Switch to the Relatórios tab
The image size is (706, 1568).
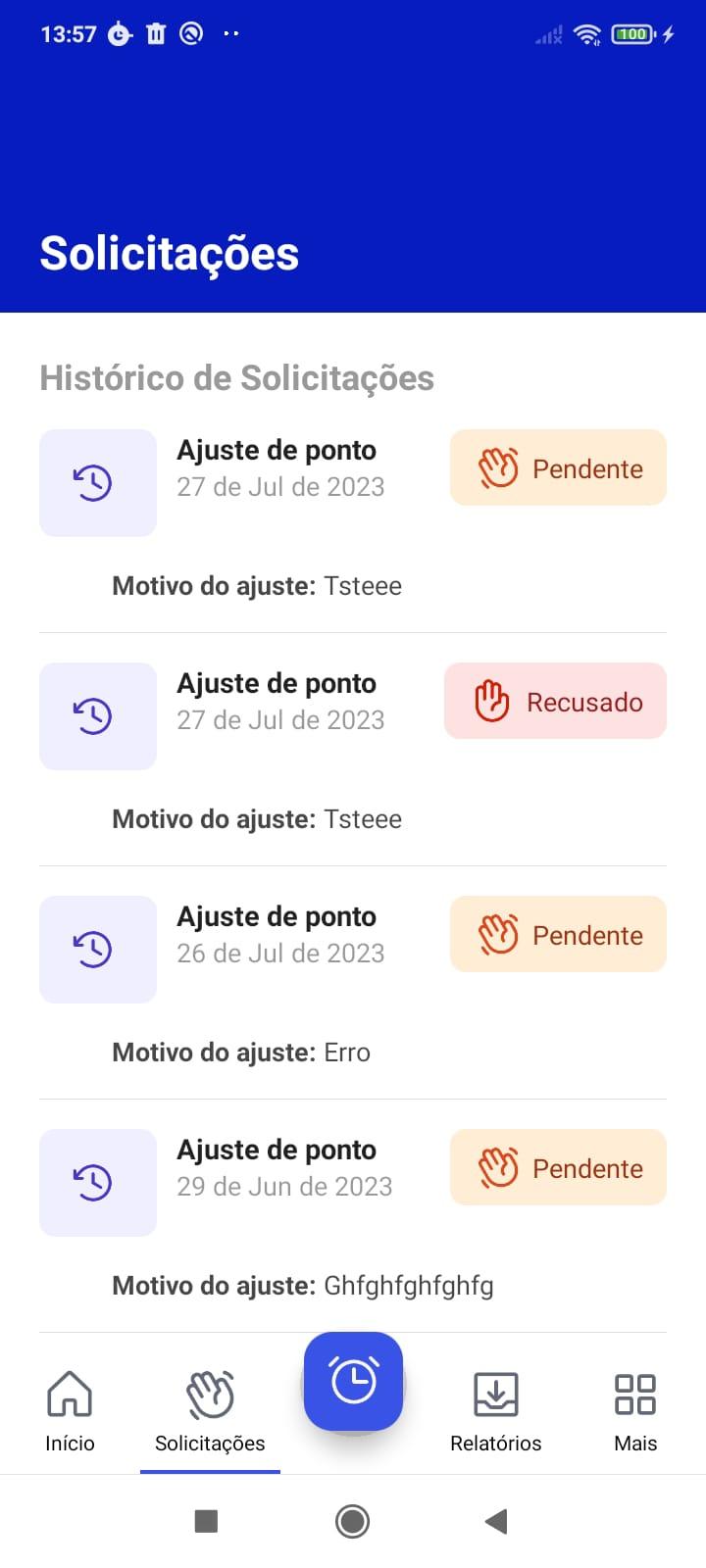pyautogui.click(x=495, y=1411)
